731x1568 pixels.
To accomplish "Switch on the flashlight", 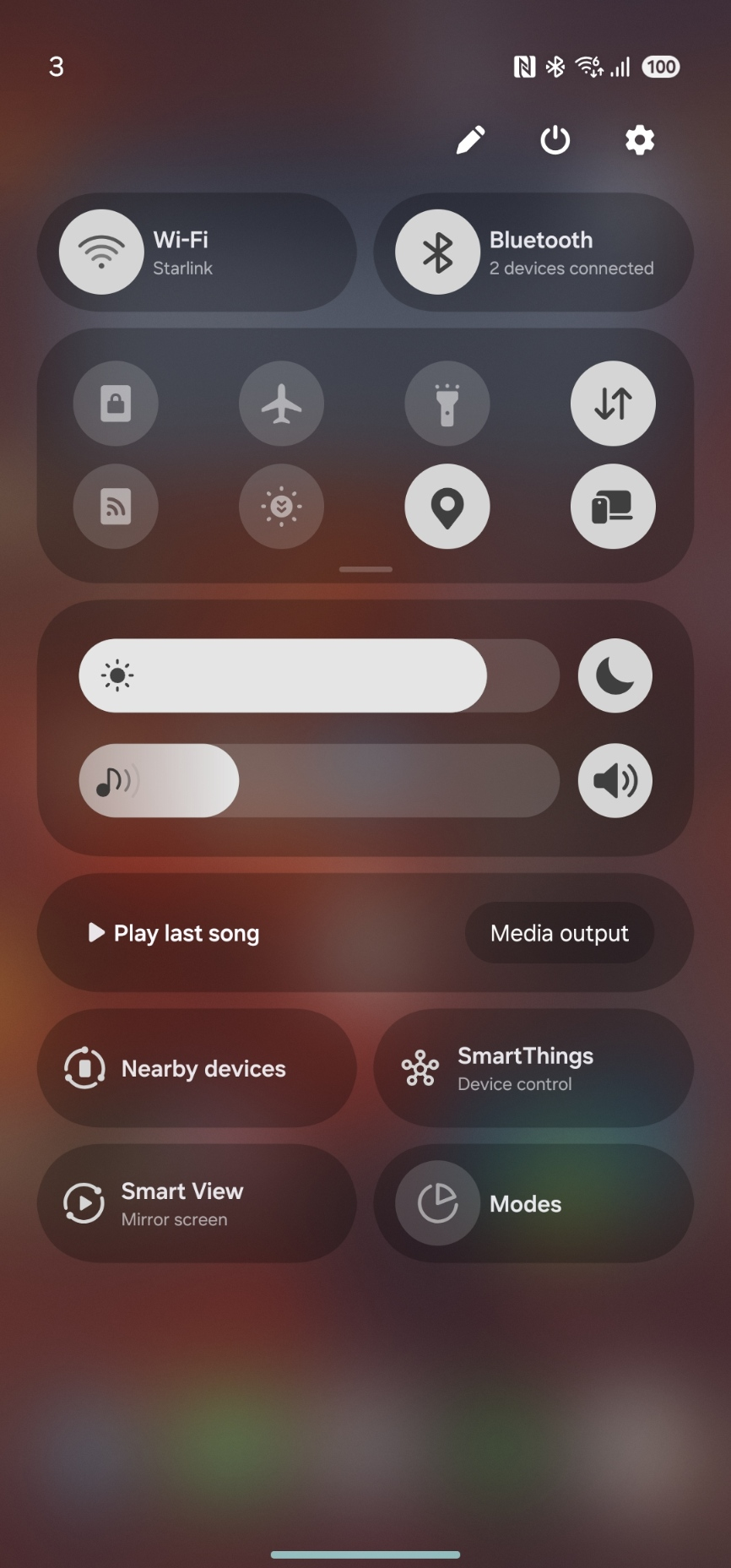I will pyautogui.click(x=447, y=404).
